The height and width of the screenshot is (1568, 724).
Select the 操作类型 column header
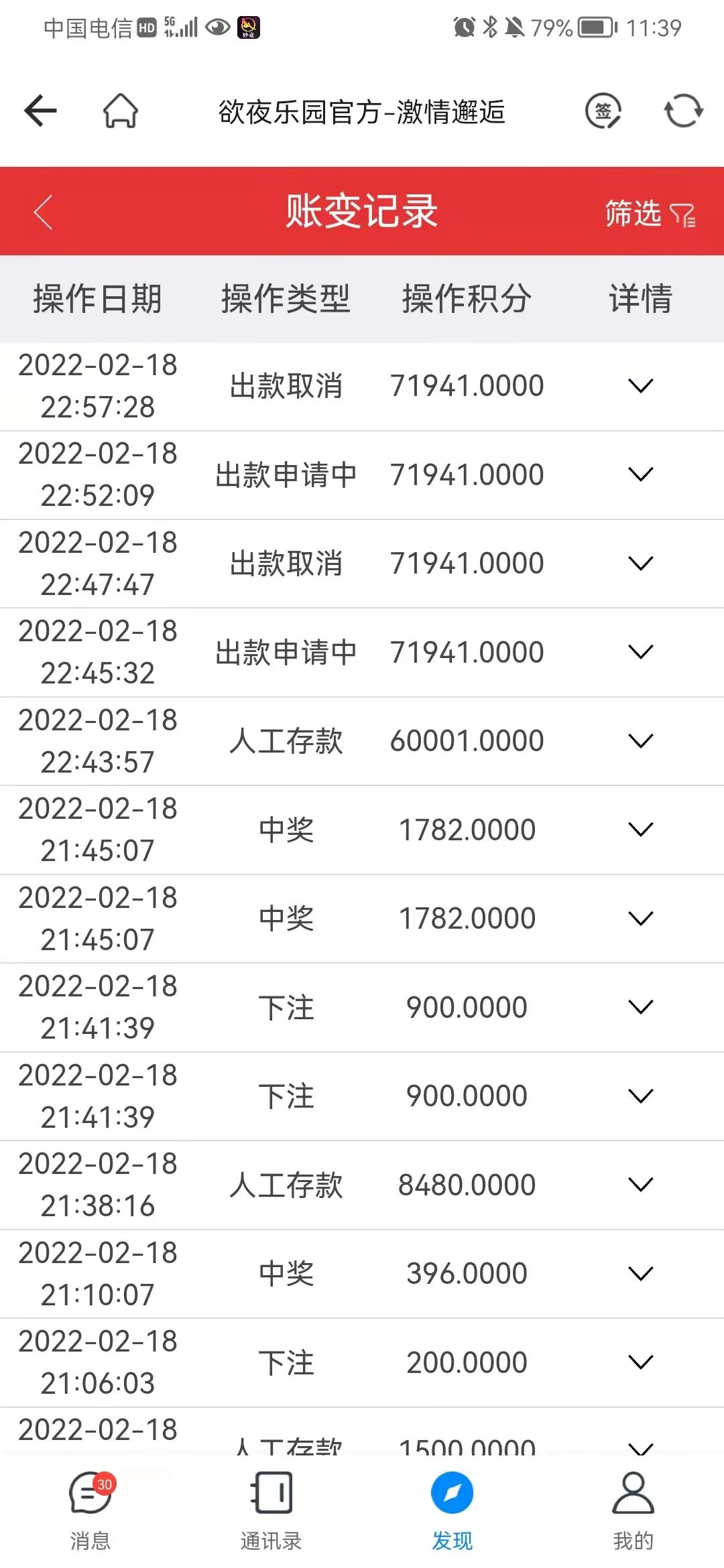285,300
